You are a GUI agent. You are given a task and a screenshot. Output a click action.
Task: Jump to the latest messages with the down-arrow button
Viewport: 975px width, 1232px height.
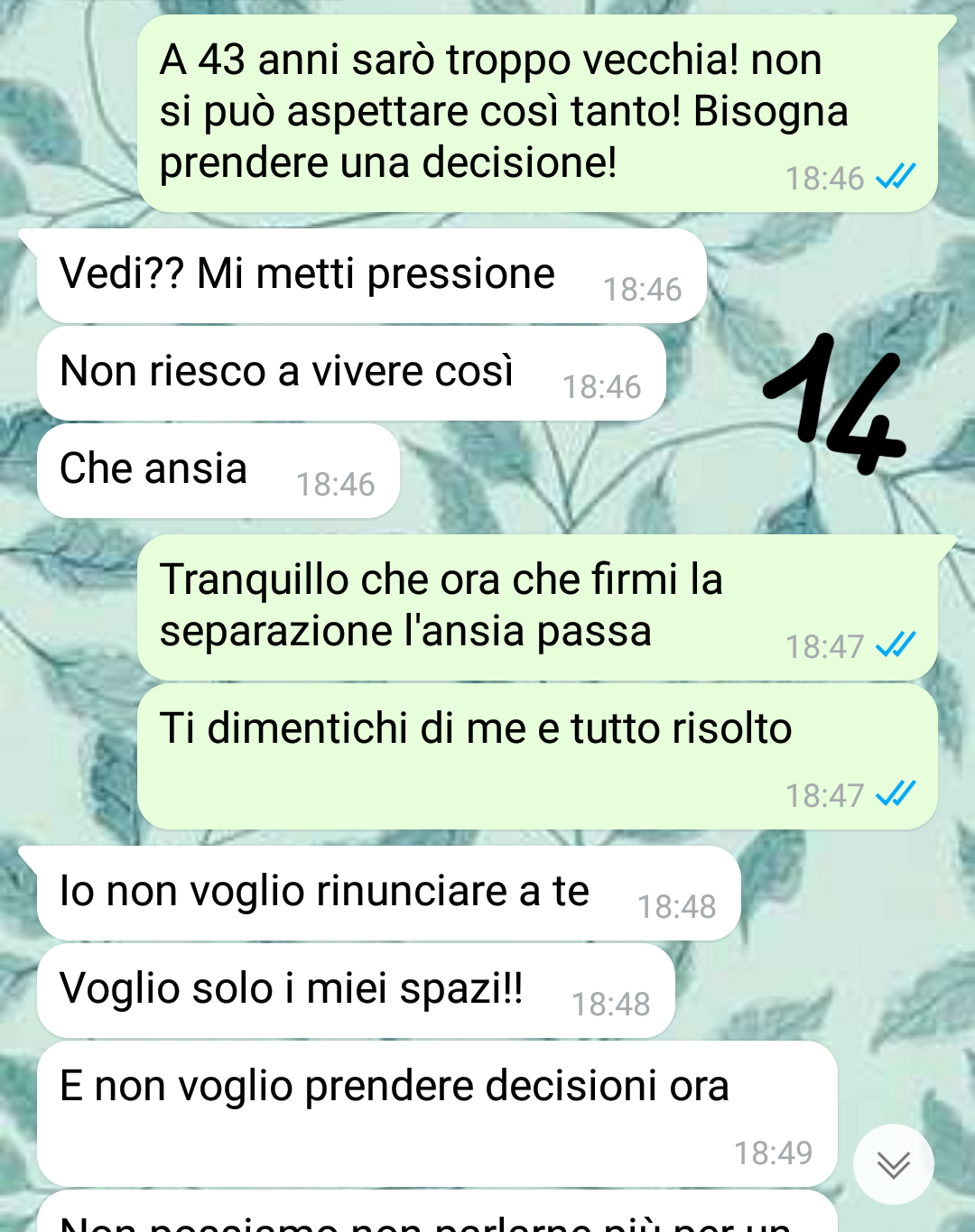tap(893, 1164)
